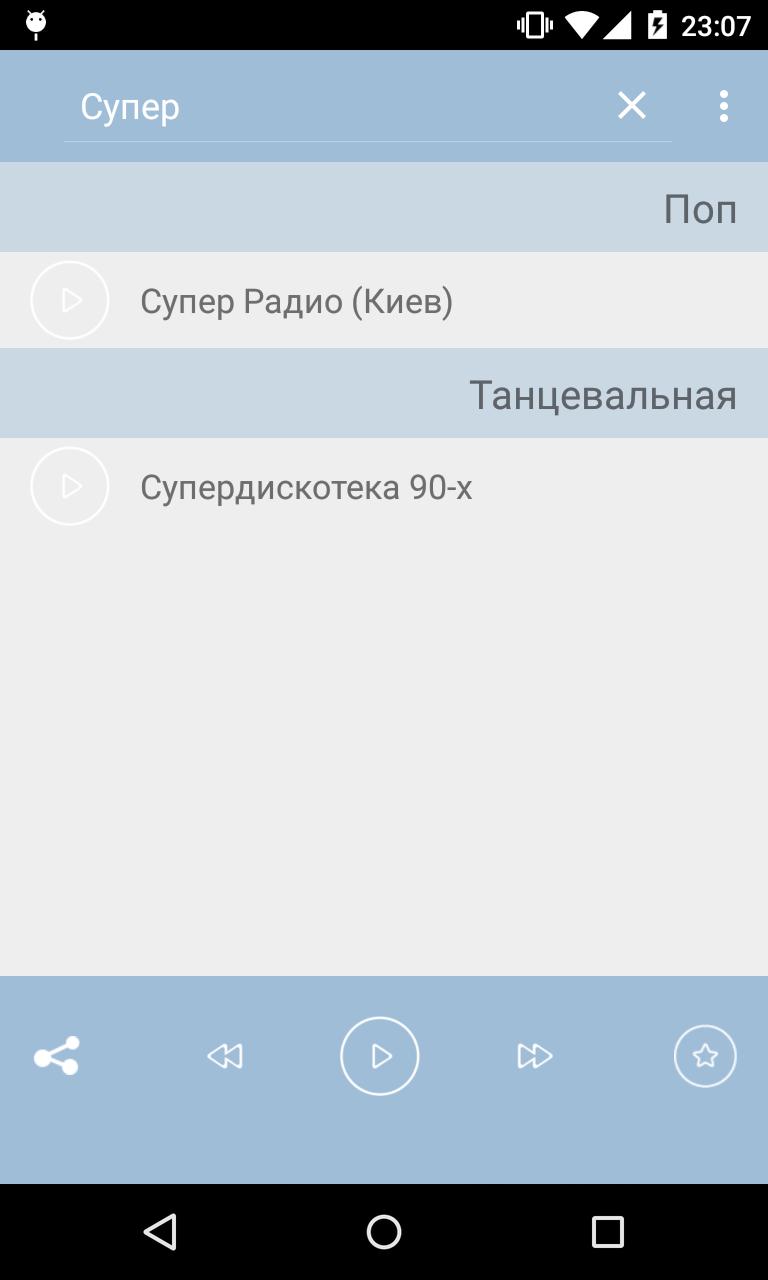This screenshot has height=1280, width=768.
Task: Share the current radio station
Action: point(57,1056)
